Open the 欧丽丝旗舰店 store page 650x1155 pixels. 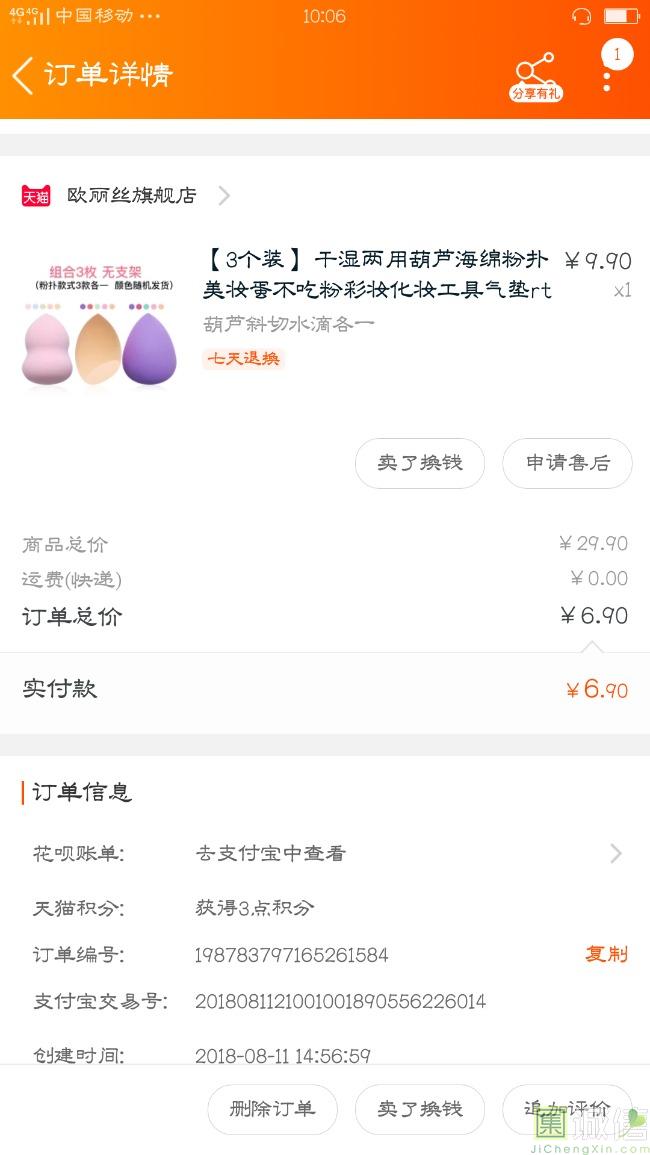[131, 195]
